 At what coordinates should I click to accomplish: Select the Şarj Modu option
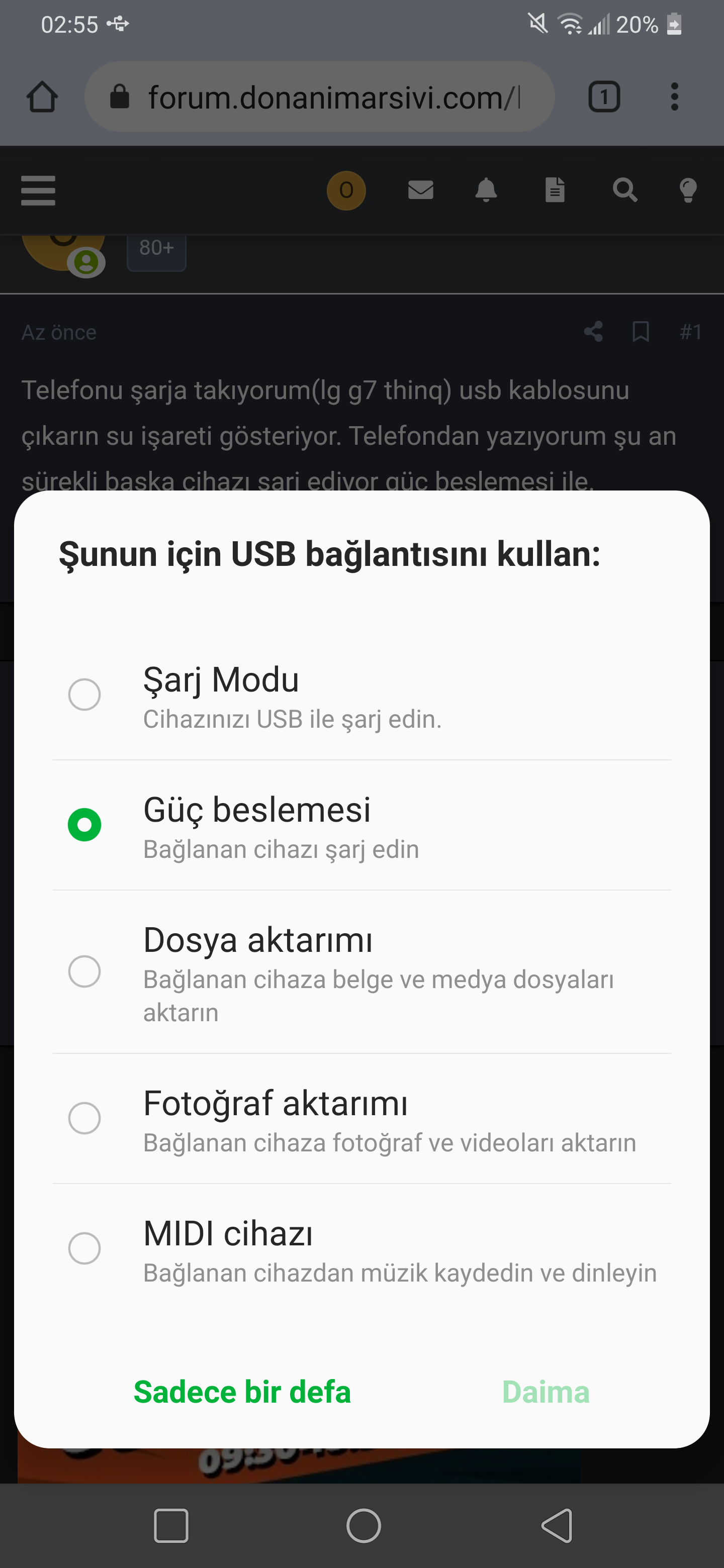point(84,695)
